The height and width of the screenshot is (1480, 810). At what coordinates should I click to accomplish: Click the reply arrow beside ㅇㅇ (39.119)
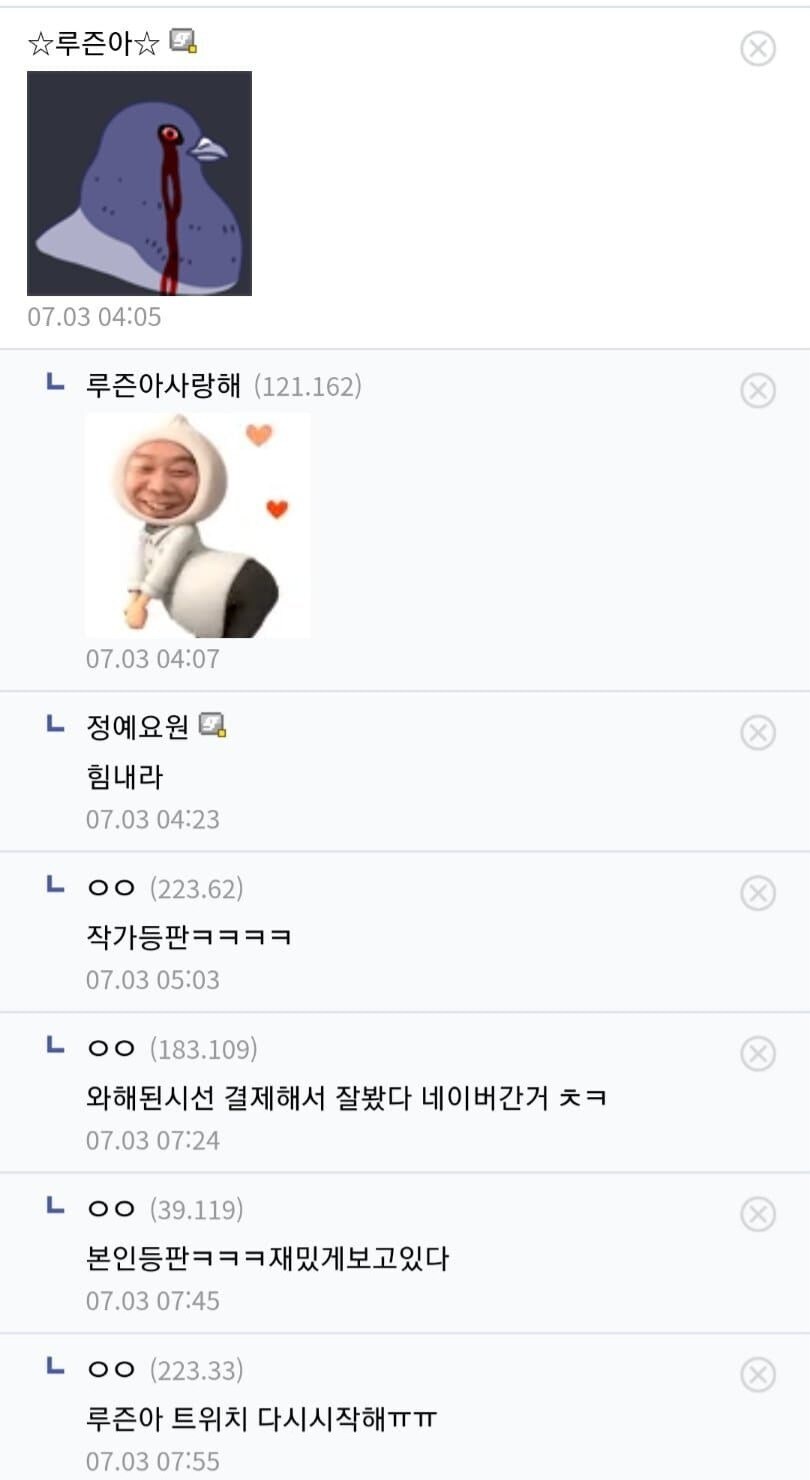56,1210
